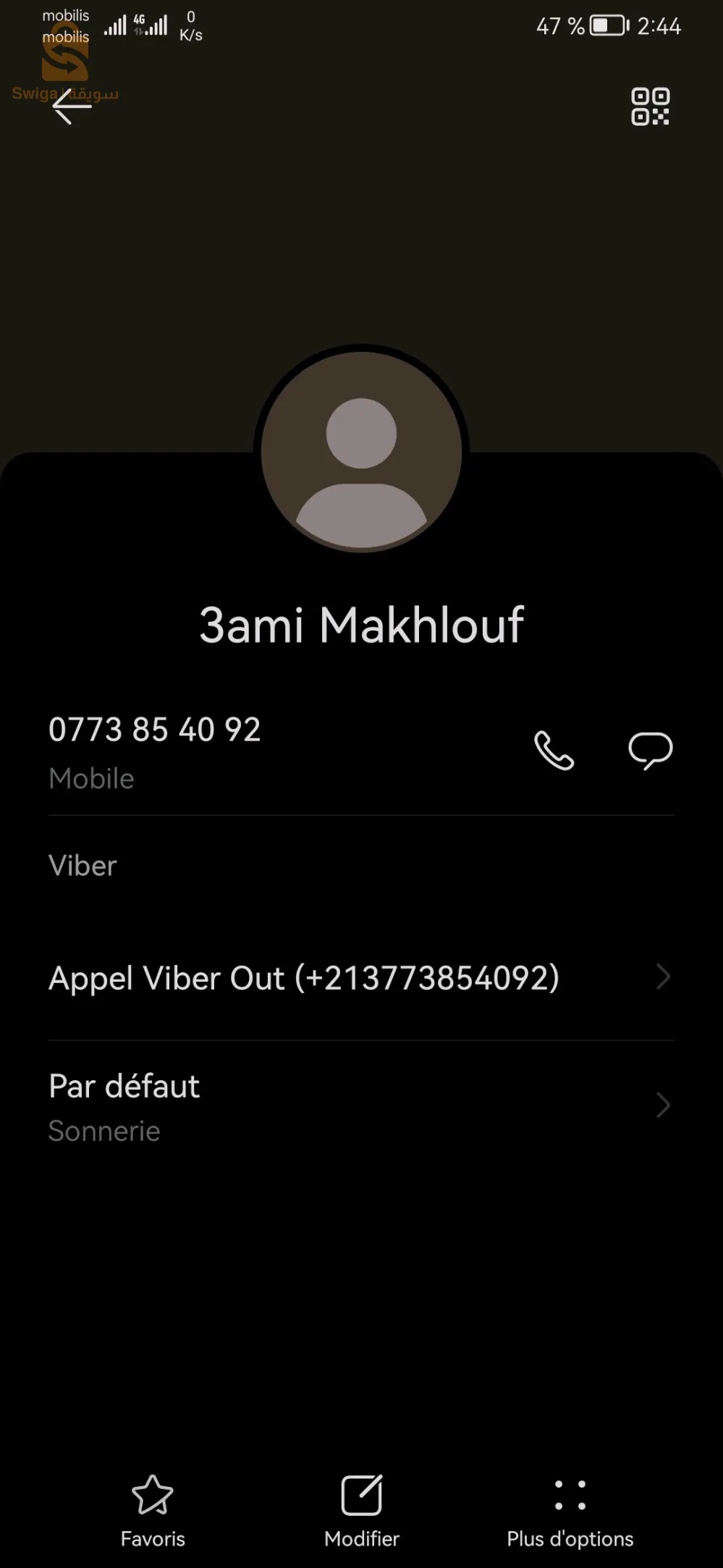
Task: Call 0773 85 40 92 with the phone icon
Action: coord(554,751)
